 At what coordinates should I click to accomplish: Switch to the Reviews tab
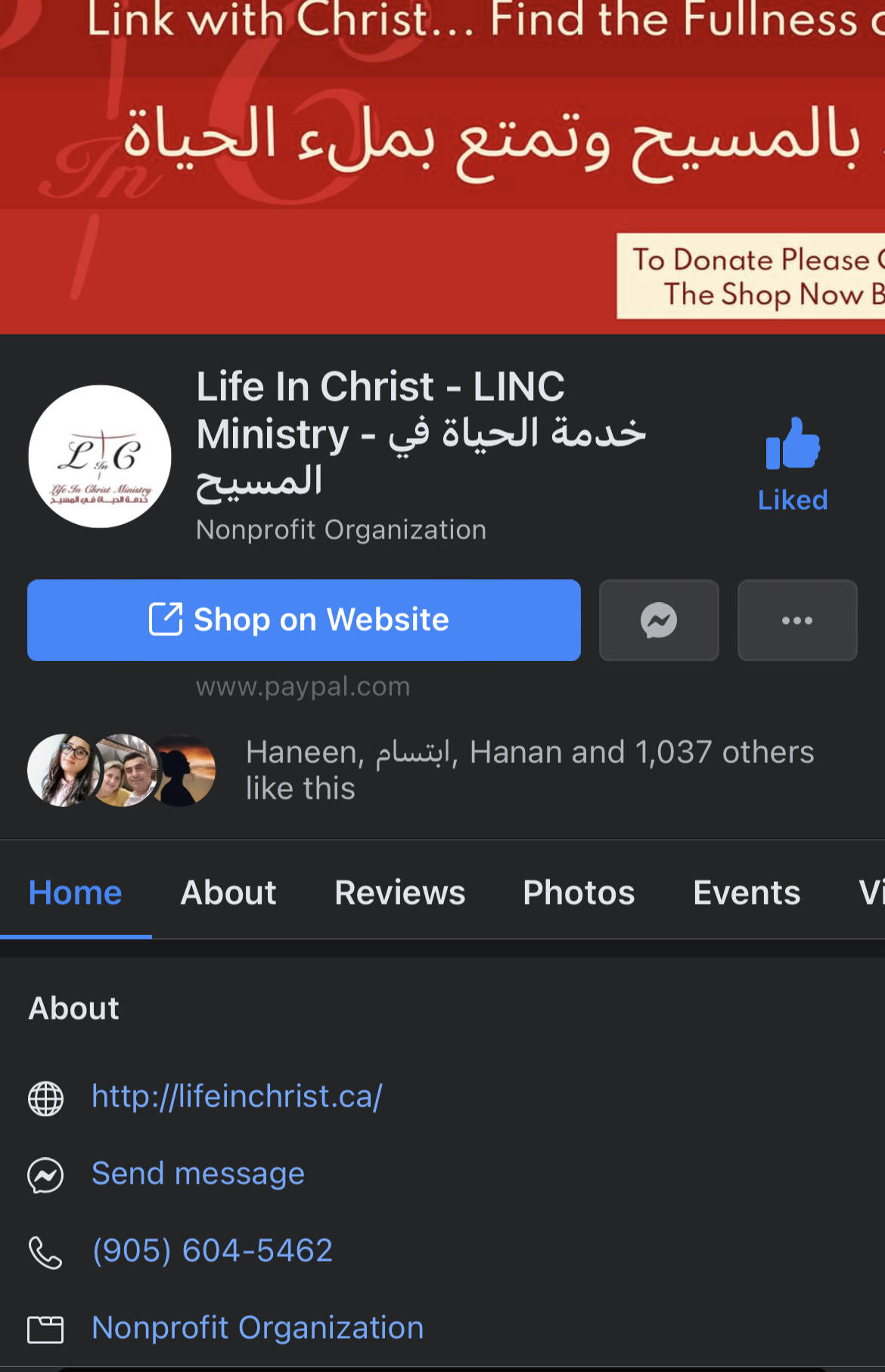click(x=399, y=892)
